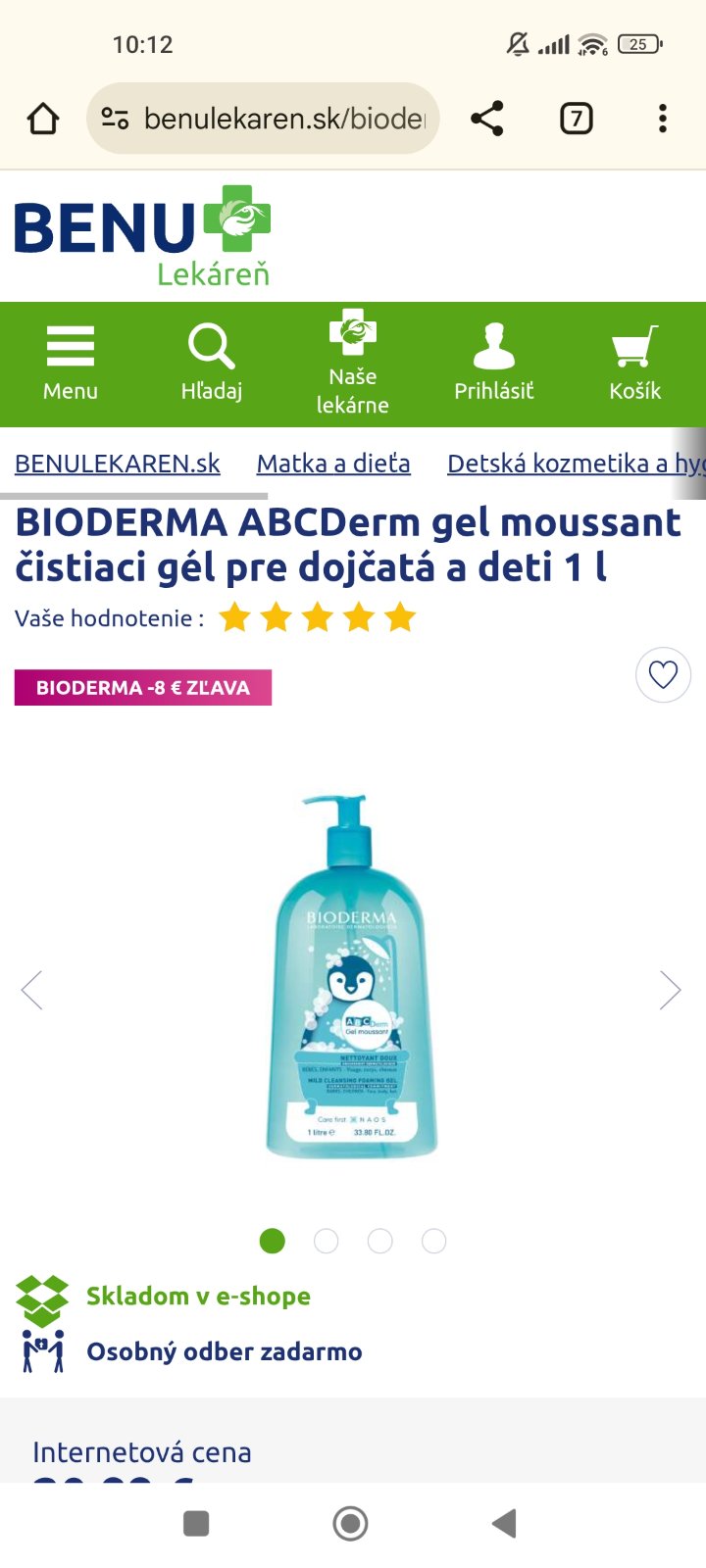Show the previous product image
The height and width of the screenshot is (1568, 706).
pyautogui.click(x=32, y=990)
